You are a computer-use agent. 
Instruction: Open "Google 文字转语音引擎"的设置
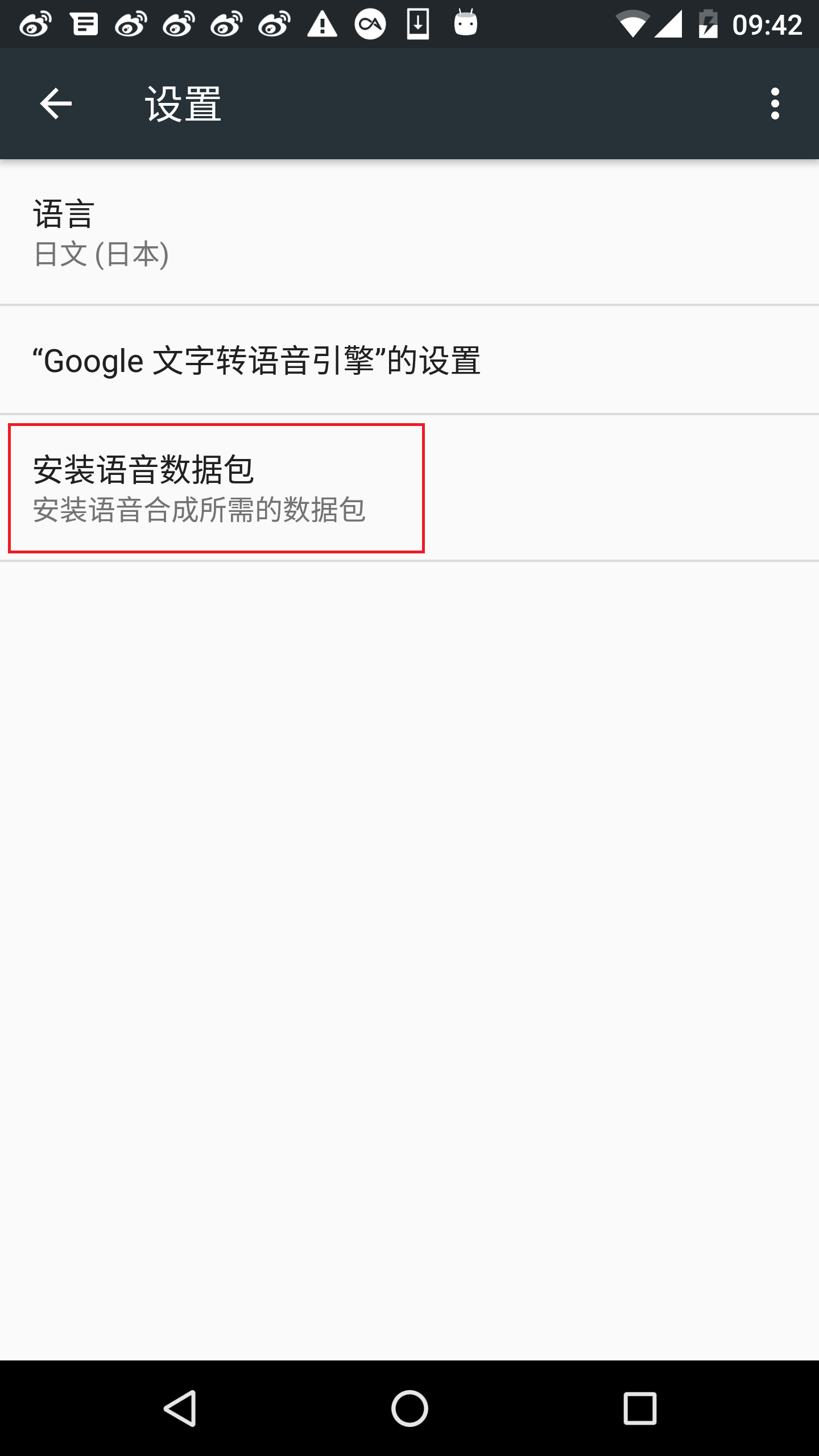(409, 360)
